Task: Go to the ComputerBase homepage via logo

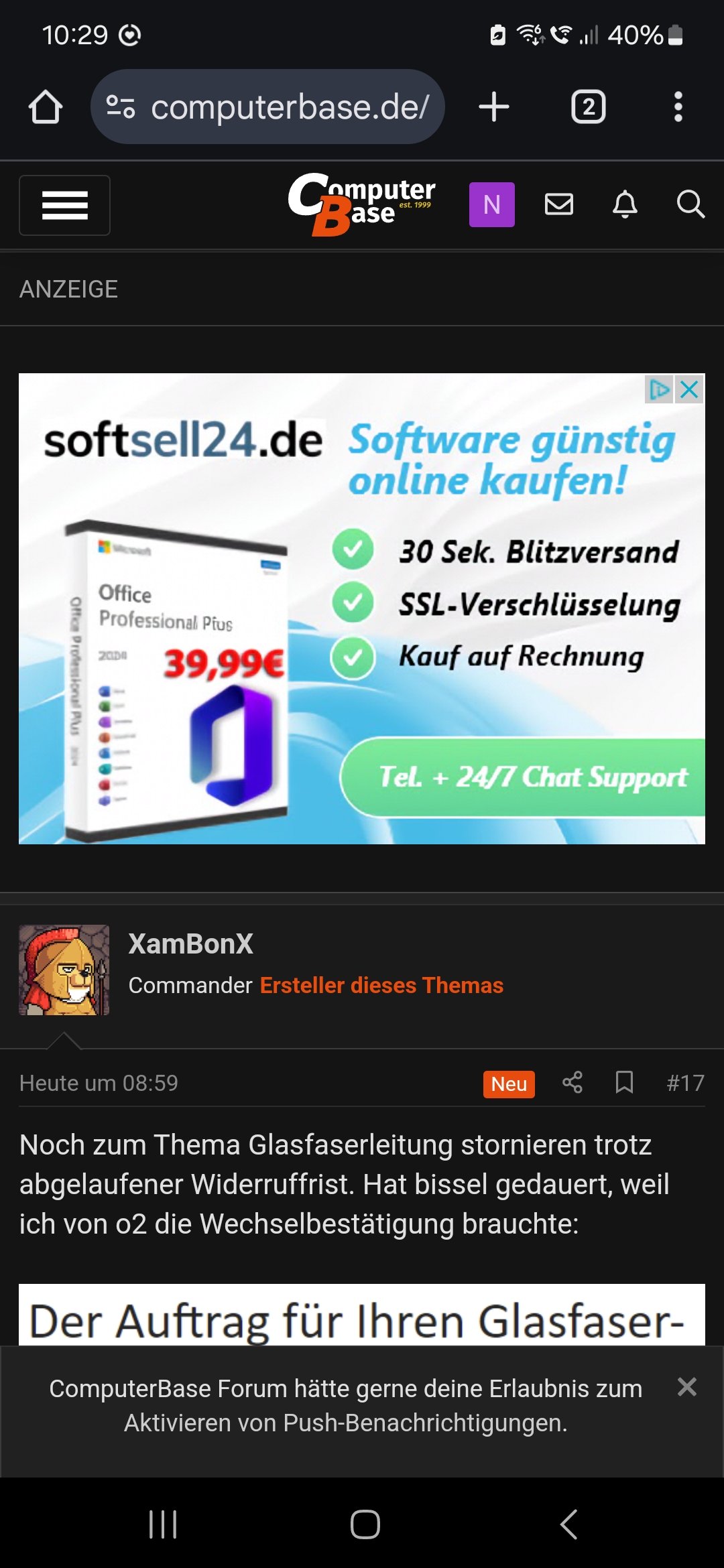Action: (362, 204)
